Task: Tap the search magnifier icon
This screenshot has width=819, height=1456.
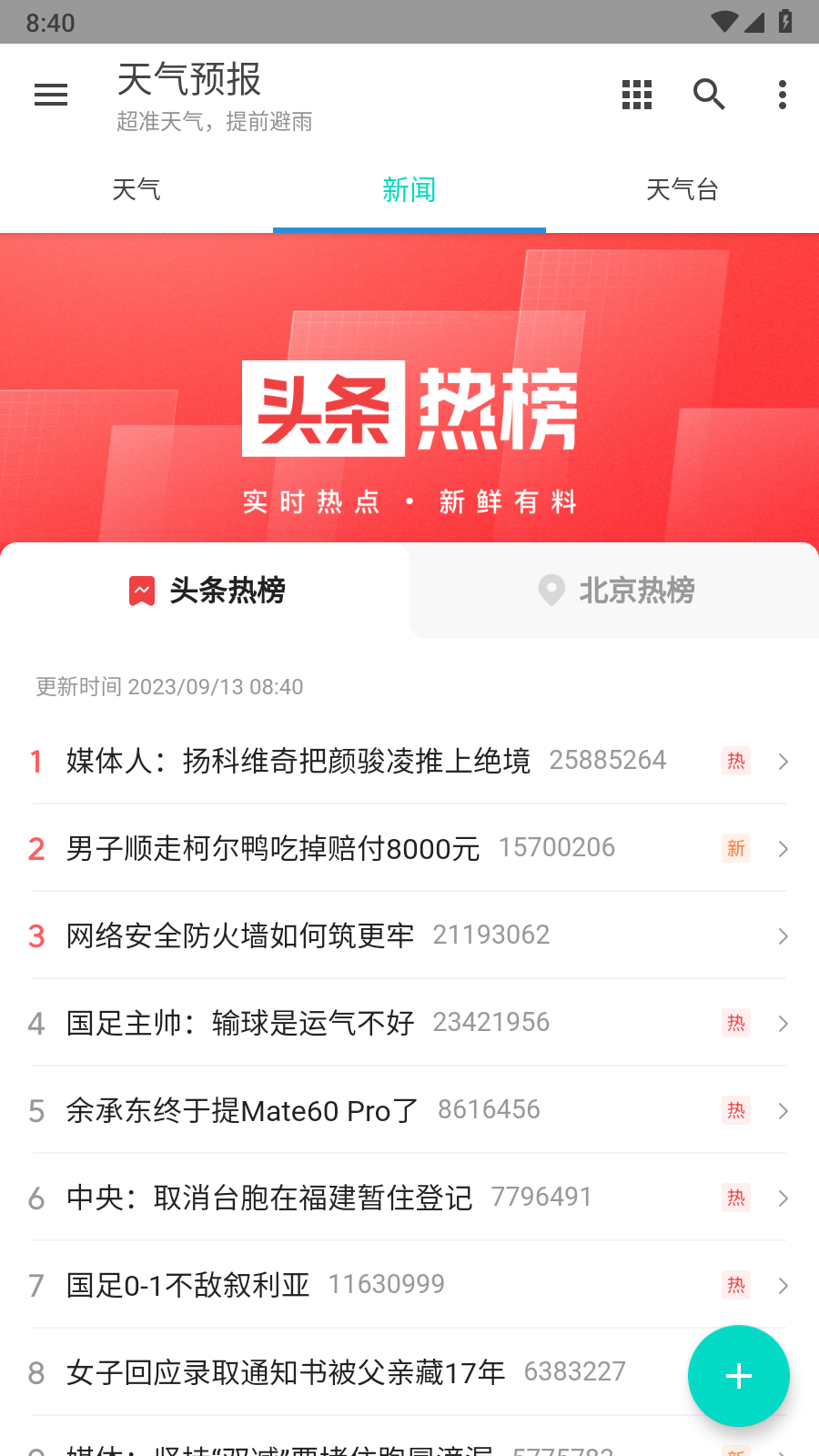Action: click(709, 95)
